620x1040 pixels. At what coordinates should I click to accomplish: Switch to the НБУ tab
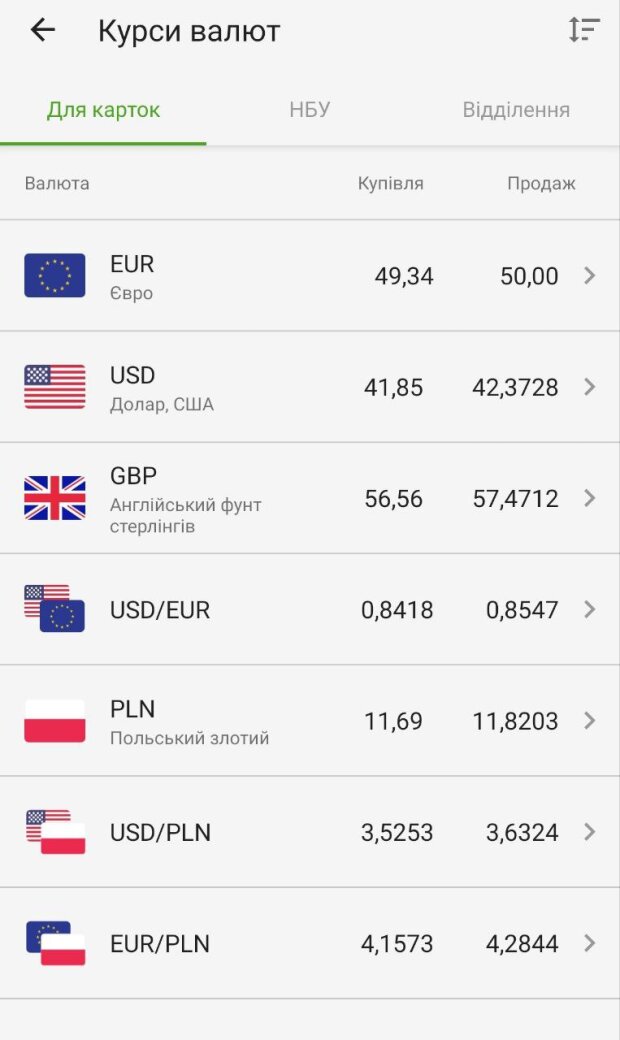(309, 110)
